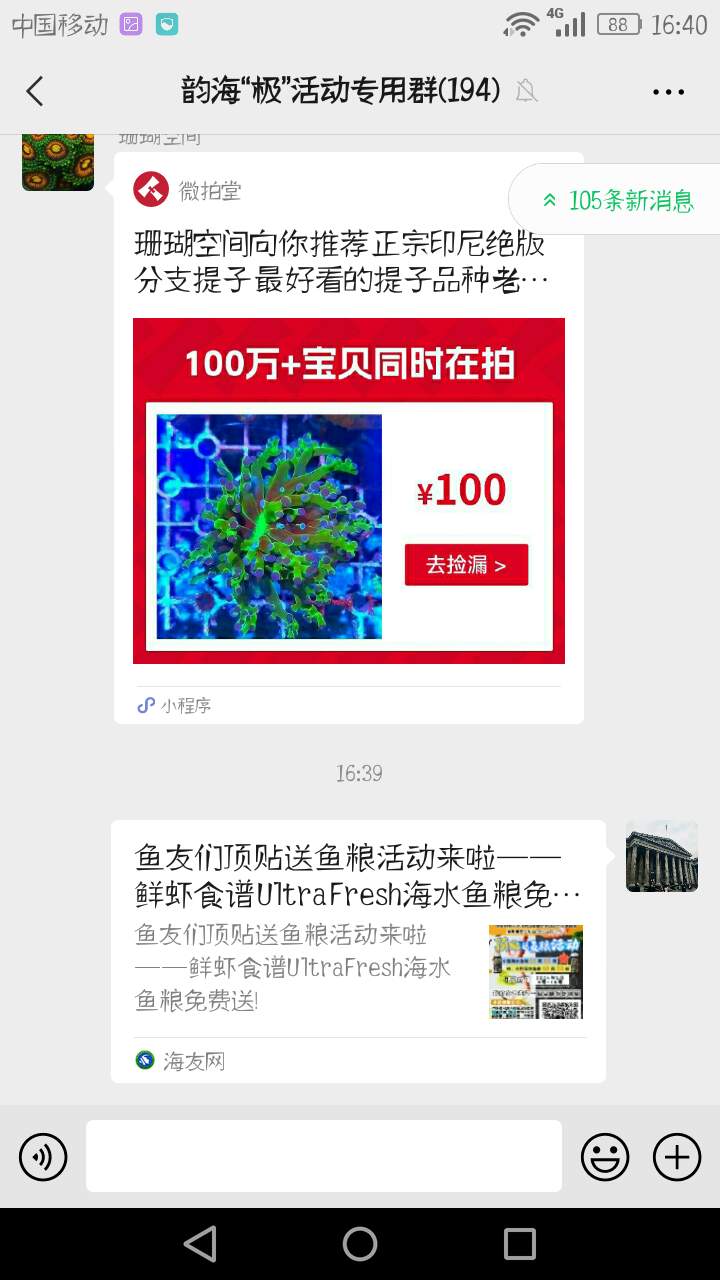Tap the coral avatar of the sender
This screenshot has height=1280, width=720.
(x=58, y=162)
